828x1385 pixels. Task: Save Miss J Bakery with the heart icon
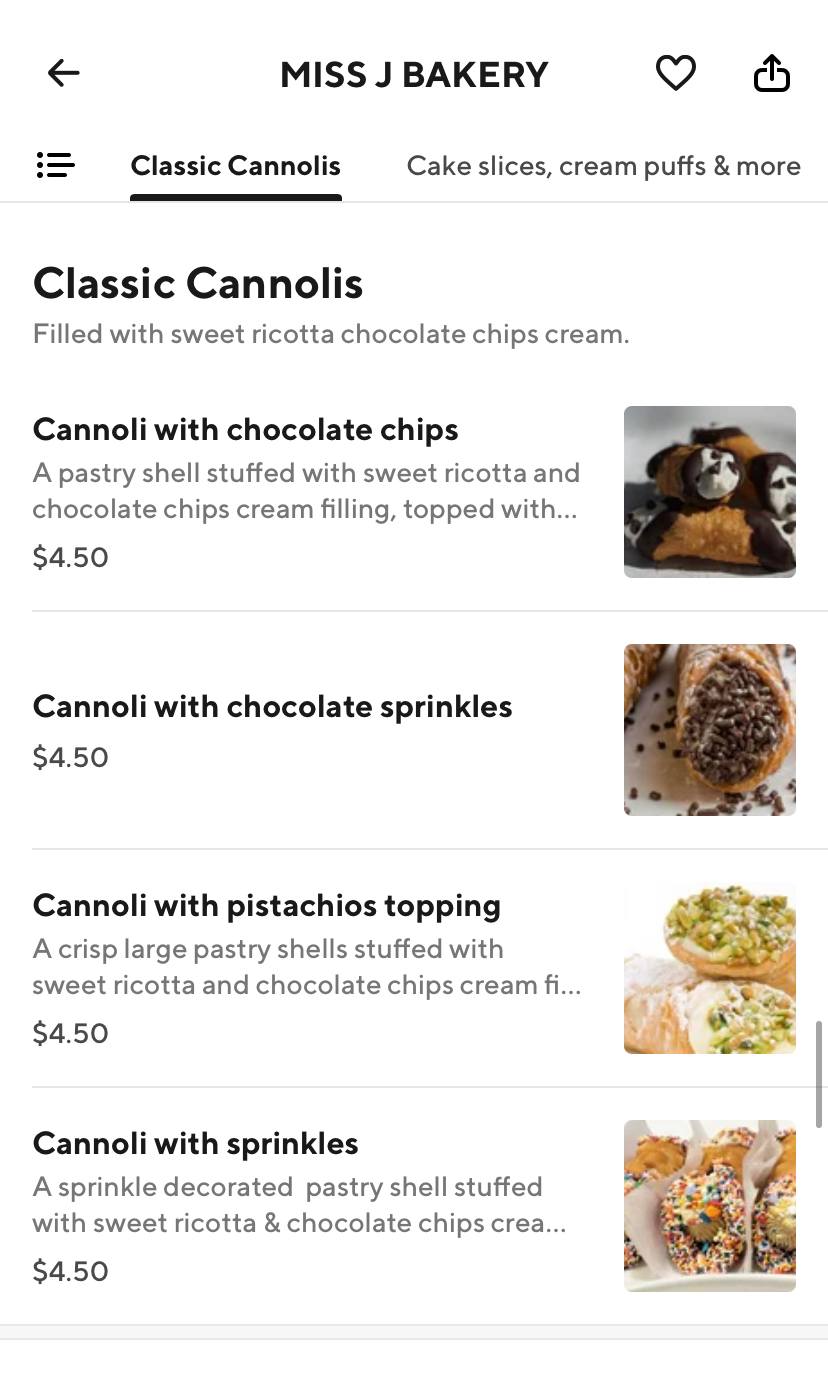pos(675,73)
